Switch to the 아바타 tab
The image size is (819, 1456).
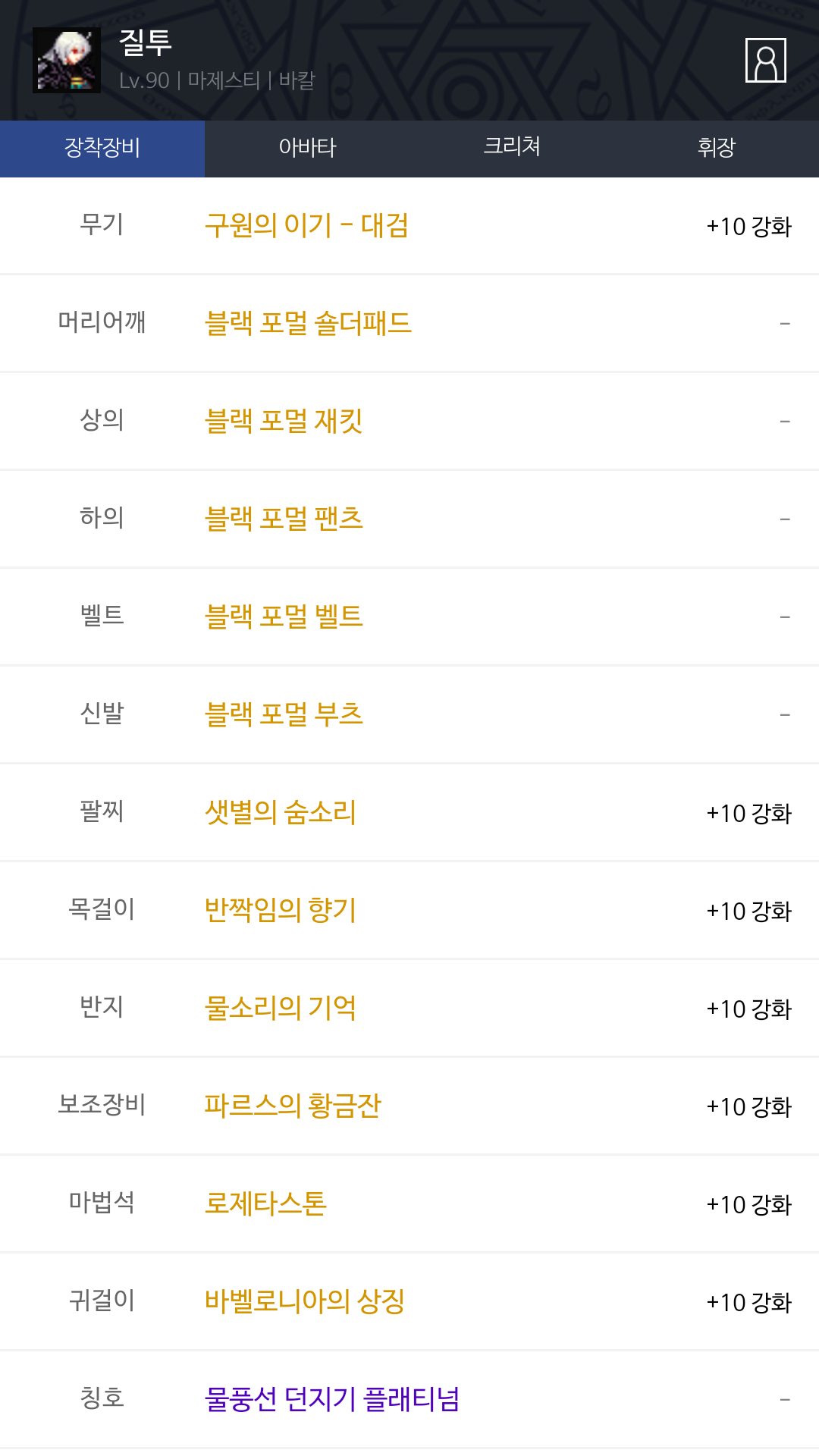click(x=307, y=149)
